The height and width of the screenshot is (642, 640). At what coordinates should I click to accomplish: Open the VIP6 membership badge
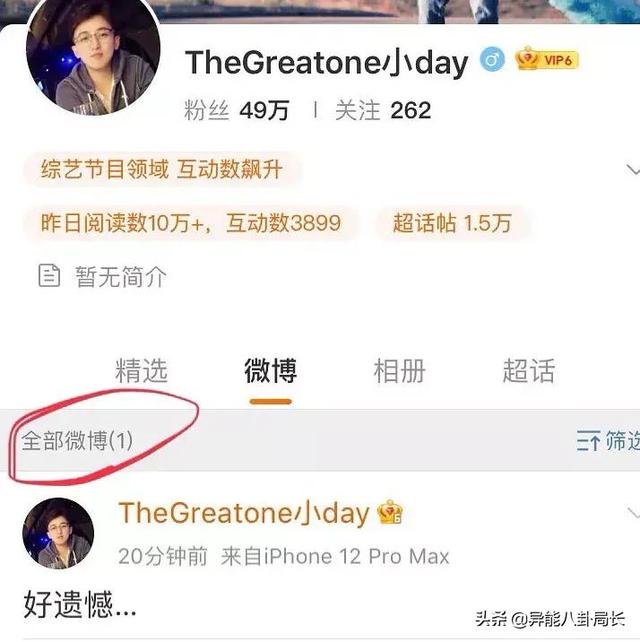click(547, 60)
